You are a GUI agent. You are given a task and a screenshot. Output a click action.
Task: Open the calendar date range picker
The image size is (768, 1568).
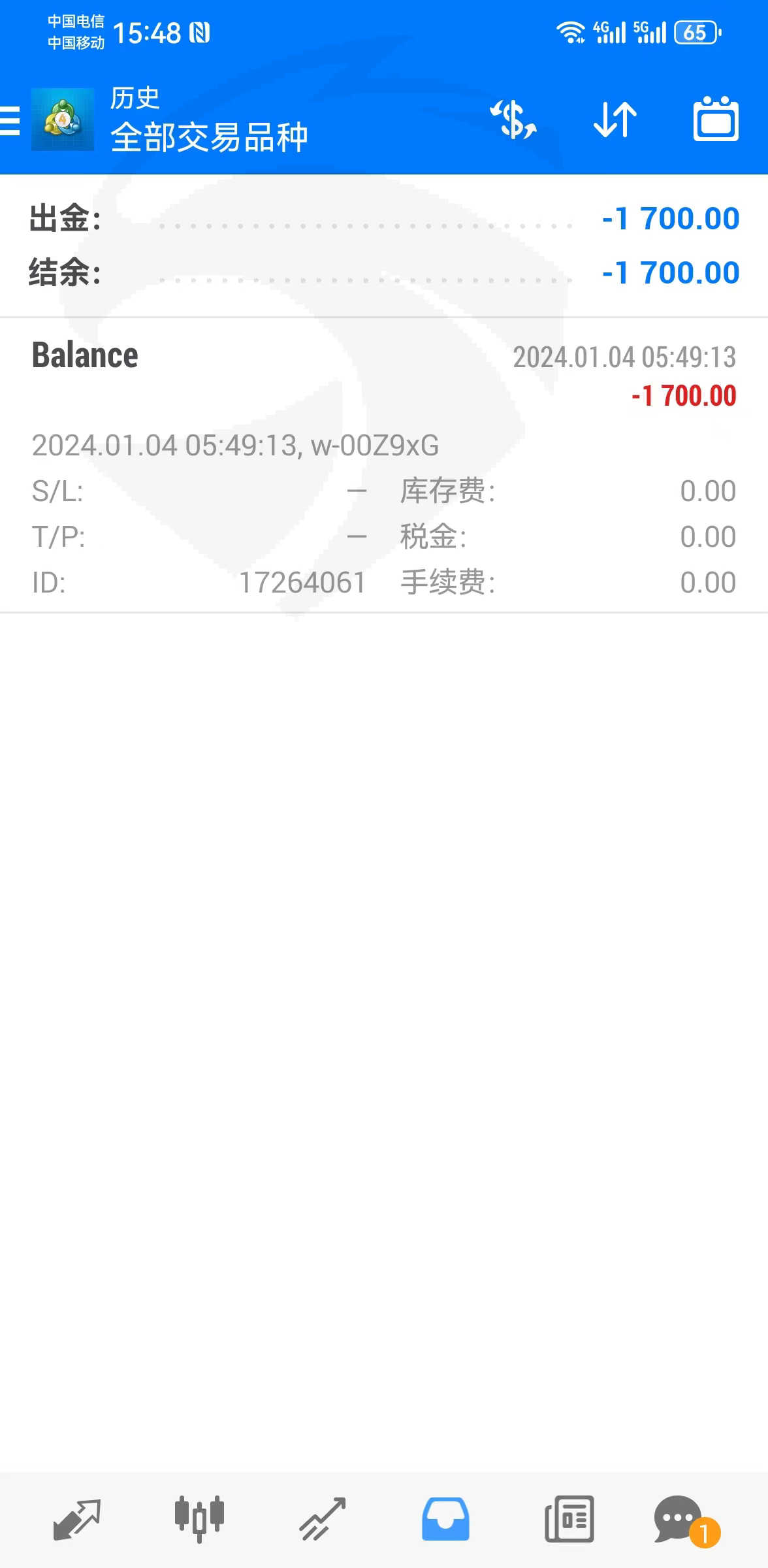pos(716,120)
